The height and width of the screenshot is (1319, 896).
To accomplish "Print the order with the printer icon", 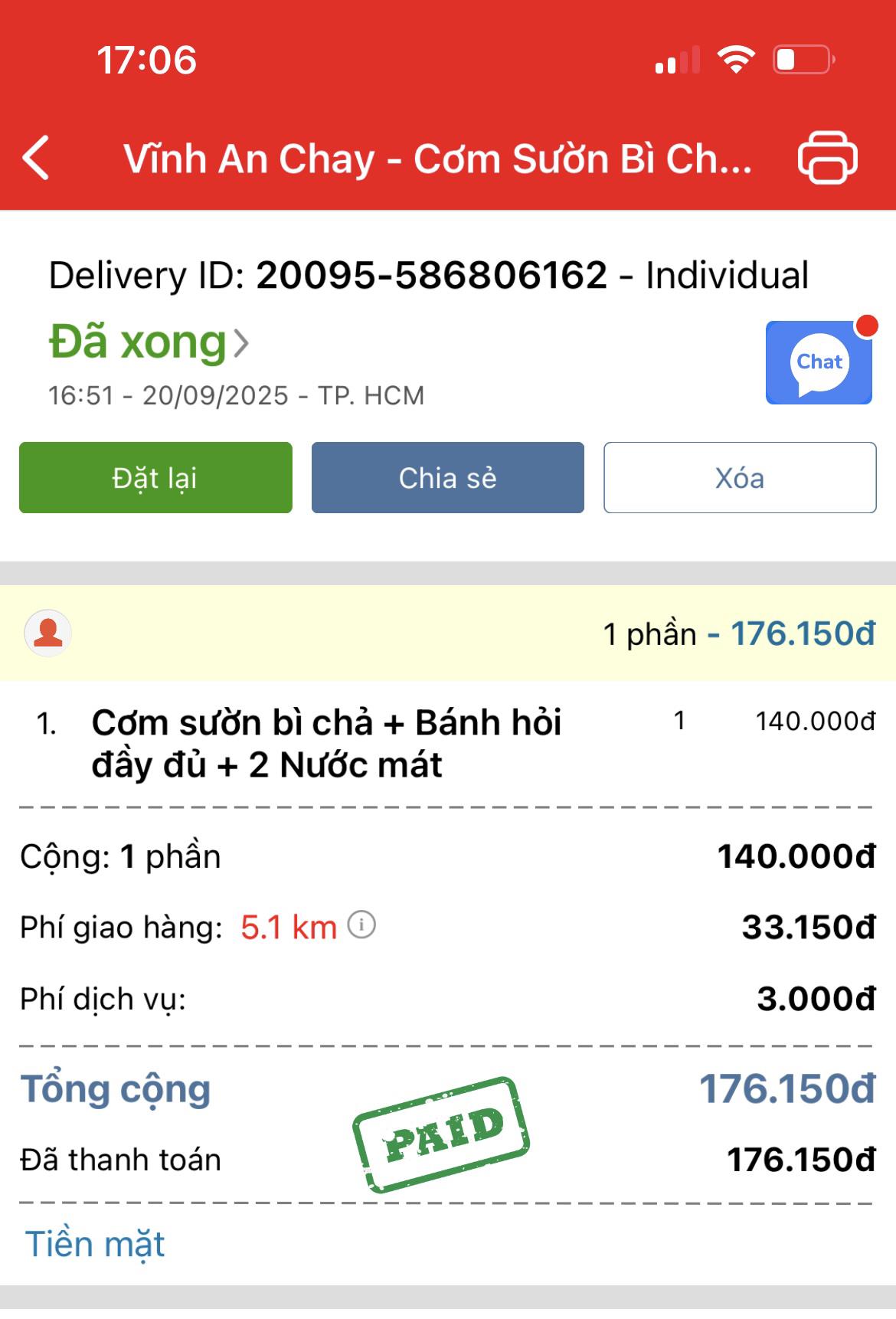I will pos(827,158).
